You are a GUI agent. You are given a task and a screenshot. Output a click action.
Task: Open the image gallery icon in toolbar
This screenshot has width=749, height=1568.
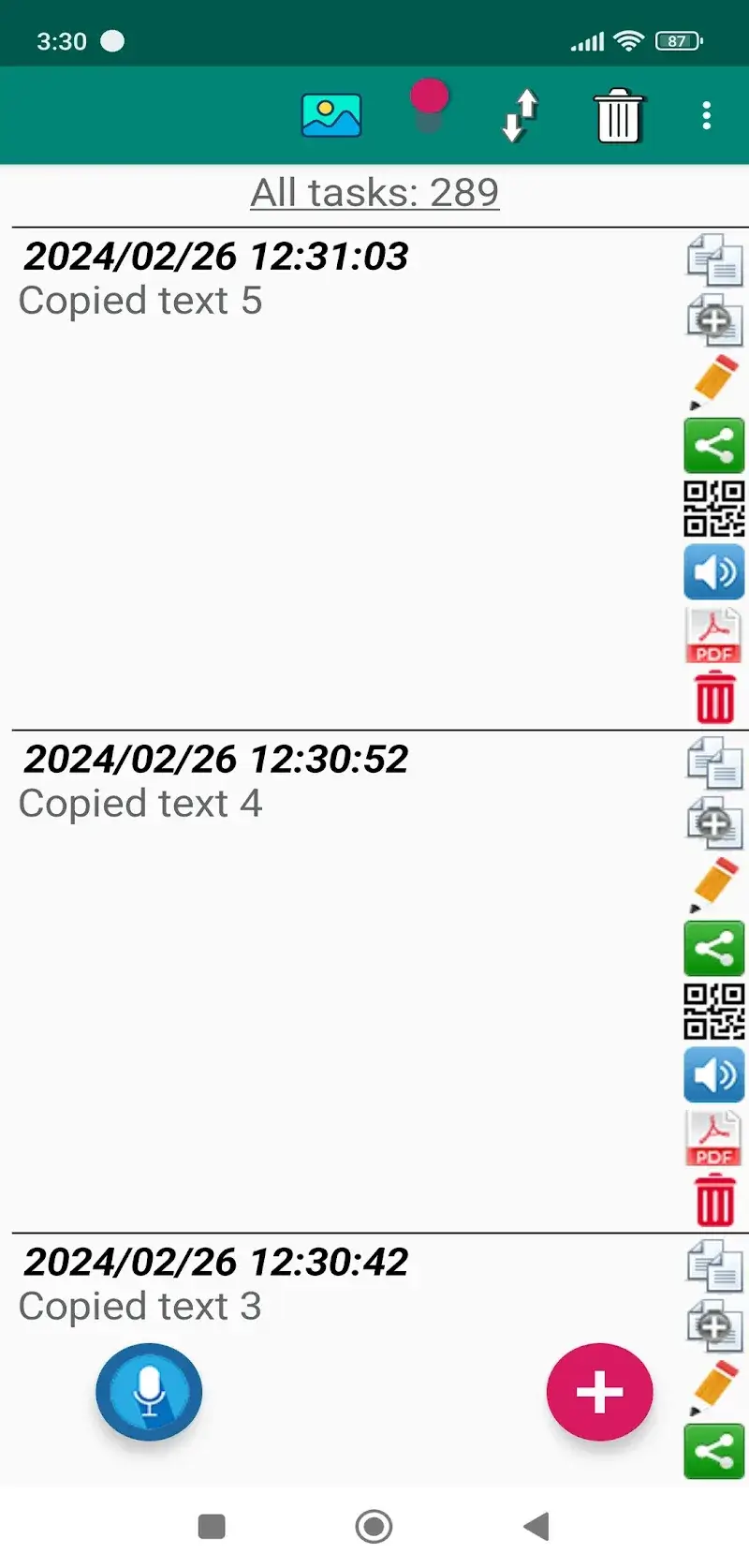coord(331,116)
